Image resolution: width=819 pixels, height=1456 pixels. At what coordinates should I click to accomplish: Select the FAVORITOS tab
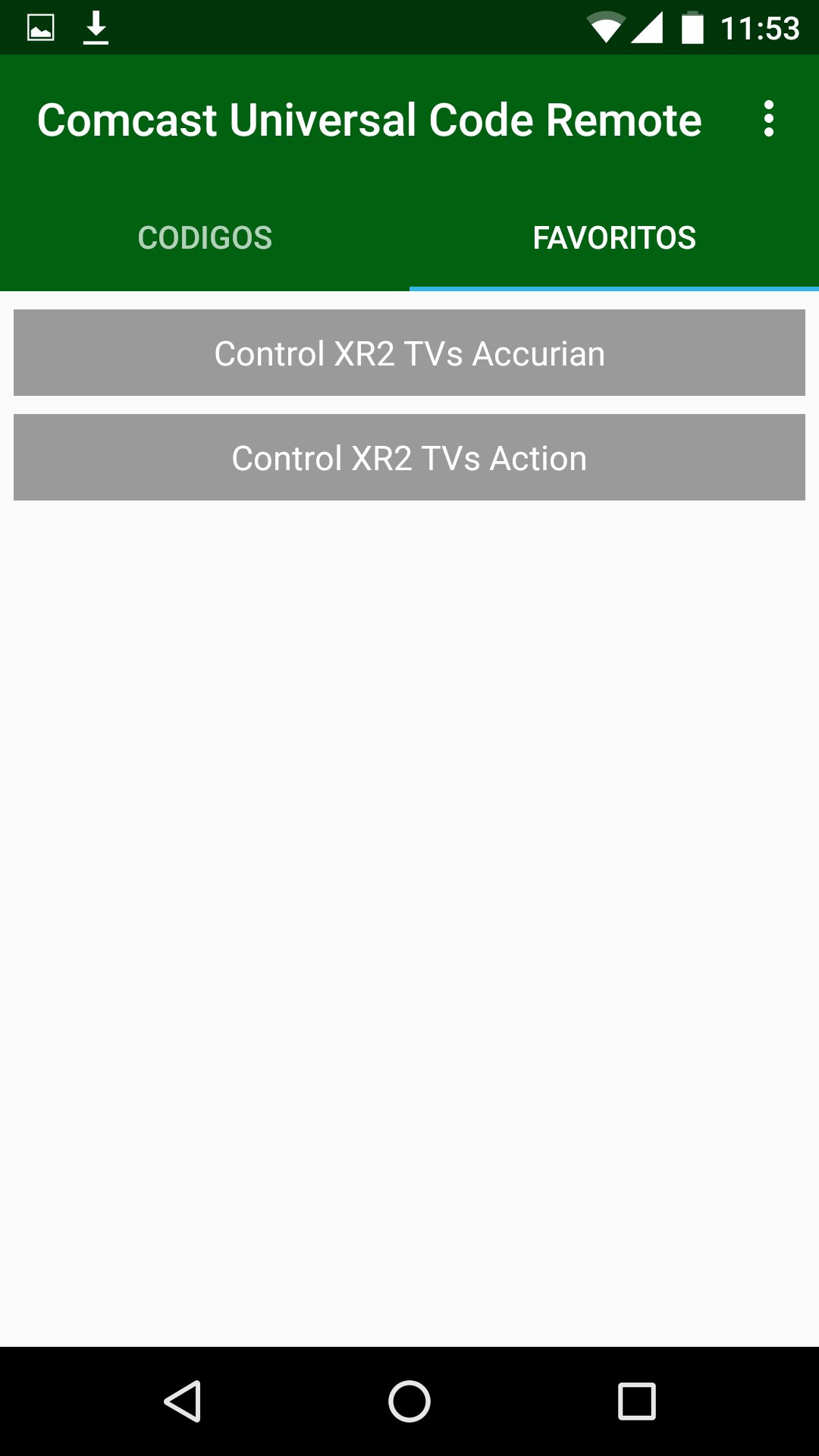614,237
